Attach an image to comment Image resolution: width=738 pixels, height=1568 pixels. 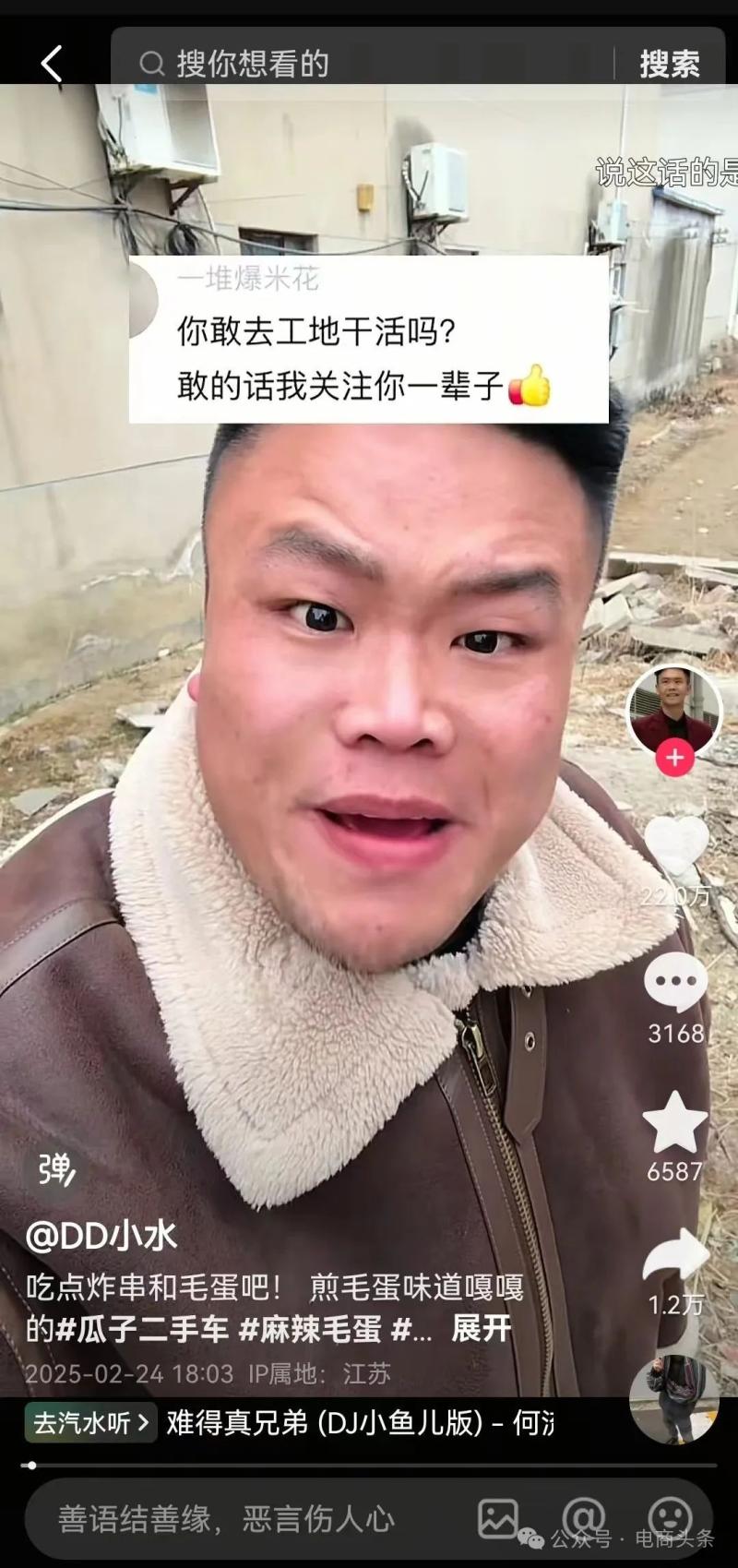(498, 1518)
